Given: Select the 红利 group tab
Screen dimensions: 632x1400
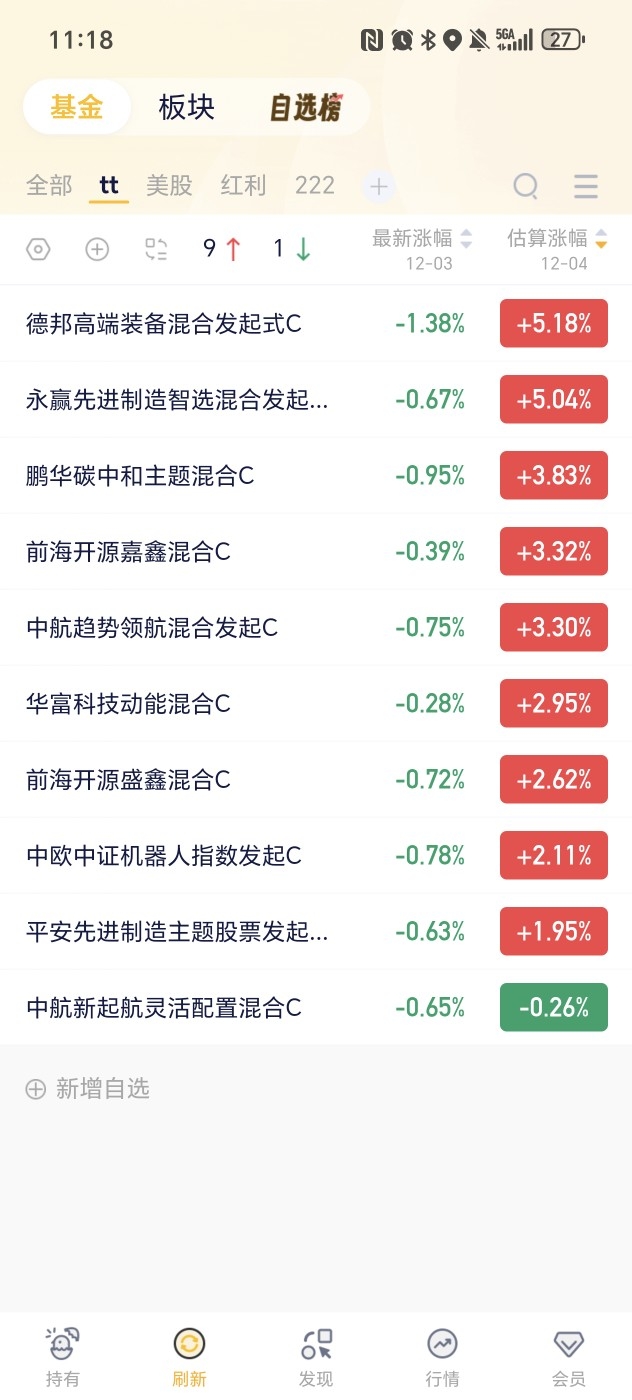Looking at the screenshot, I should (x=243, y=186).
